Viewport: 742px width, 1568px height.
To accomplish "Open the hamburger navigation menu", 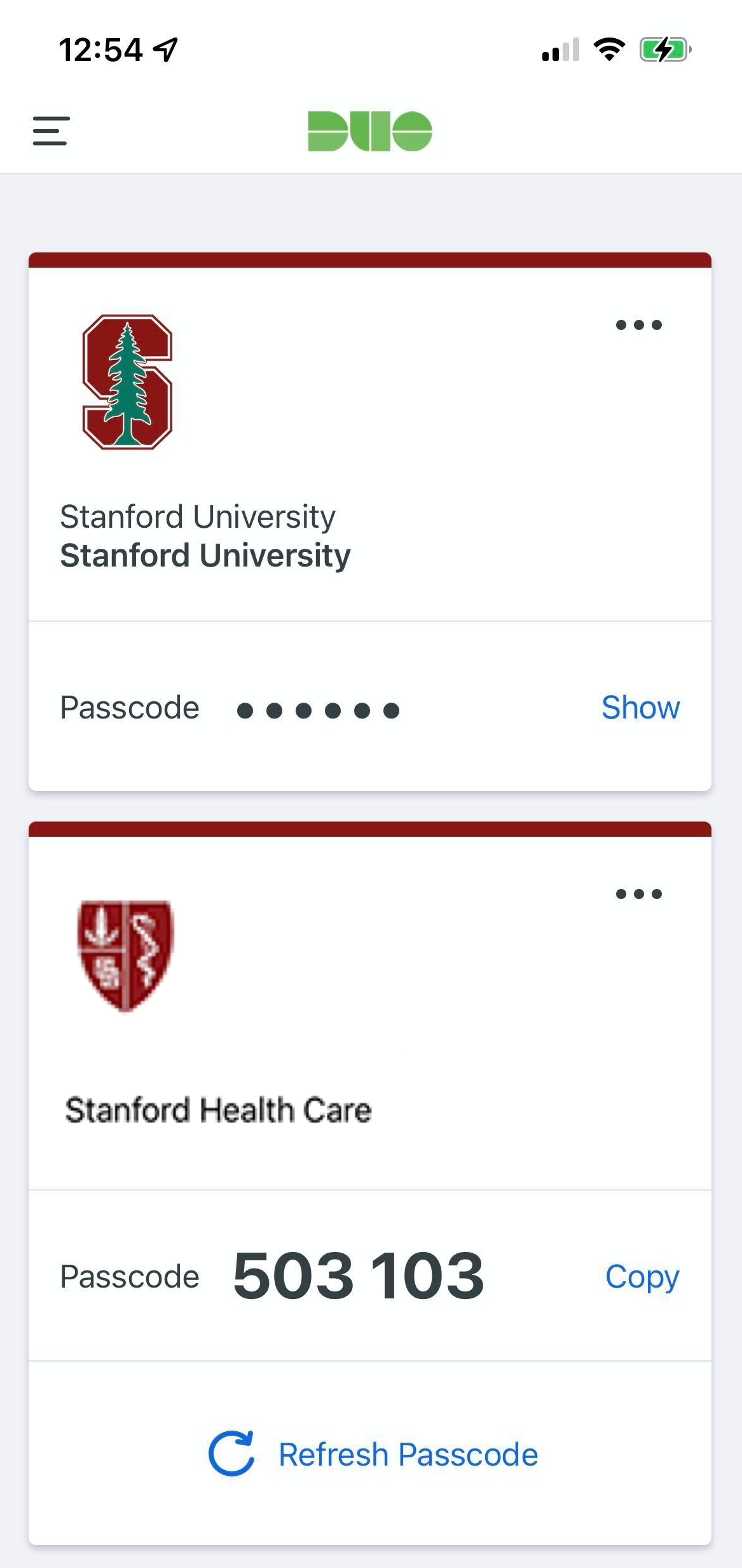I will [x=51, y=130].
